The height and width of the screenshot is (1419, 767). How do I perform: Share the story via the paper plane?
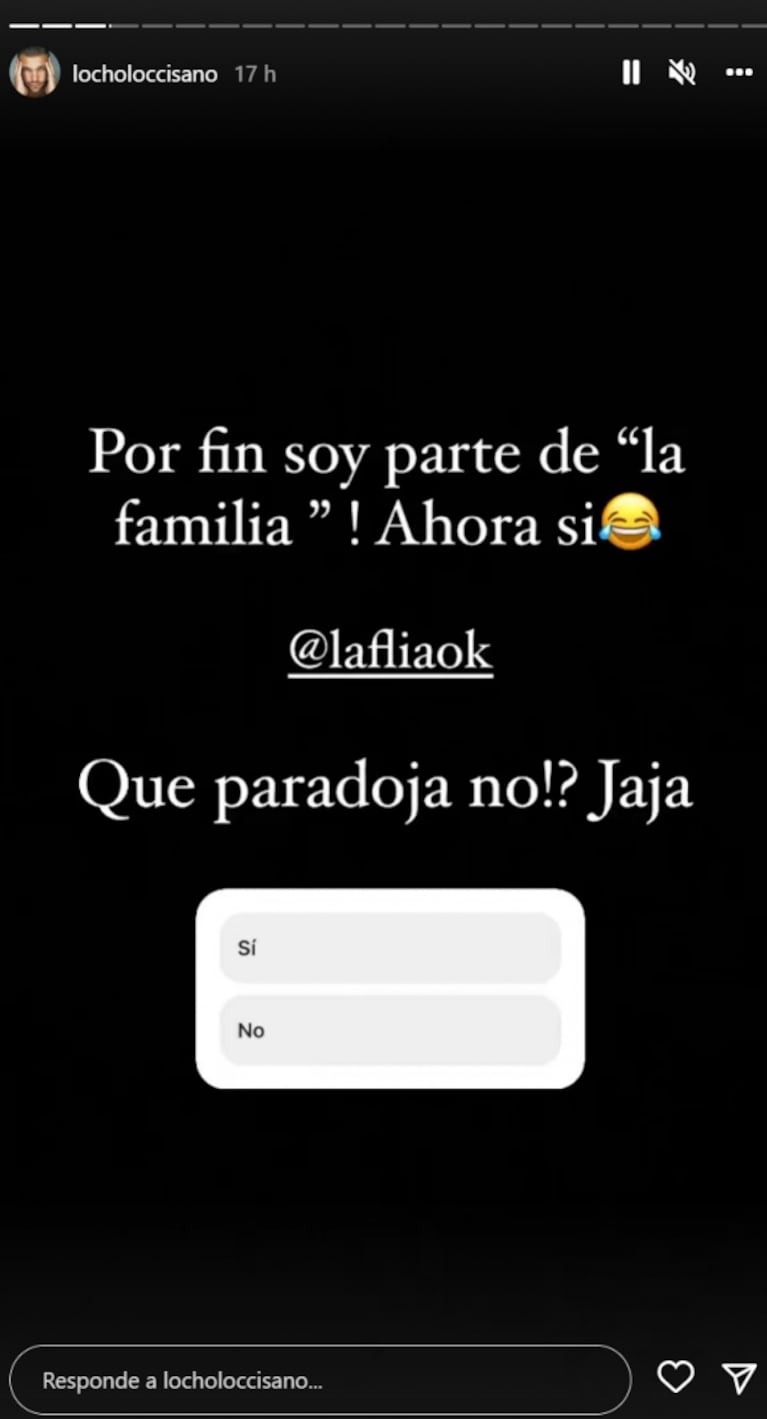(x=738, y=1379)
